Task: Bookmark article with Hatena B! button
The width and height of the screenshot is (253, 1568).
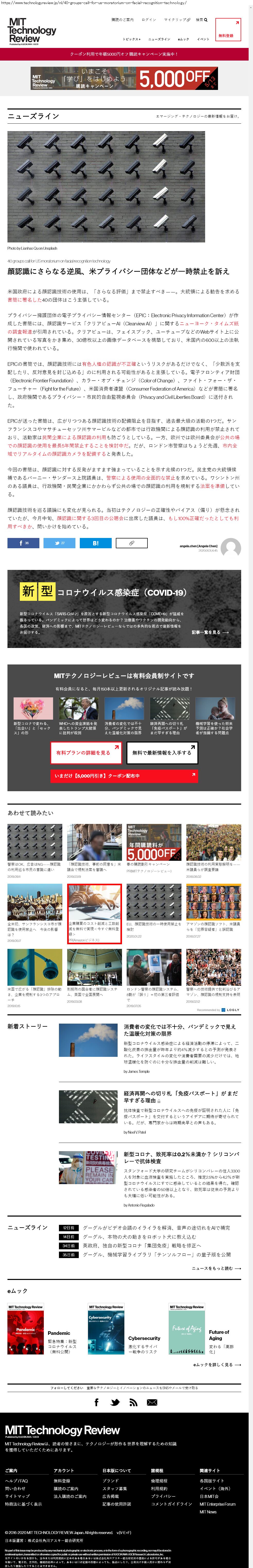Action: (x=95, y=543)
